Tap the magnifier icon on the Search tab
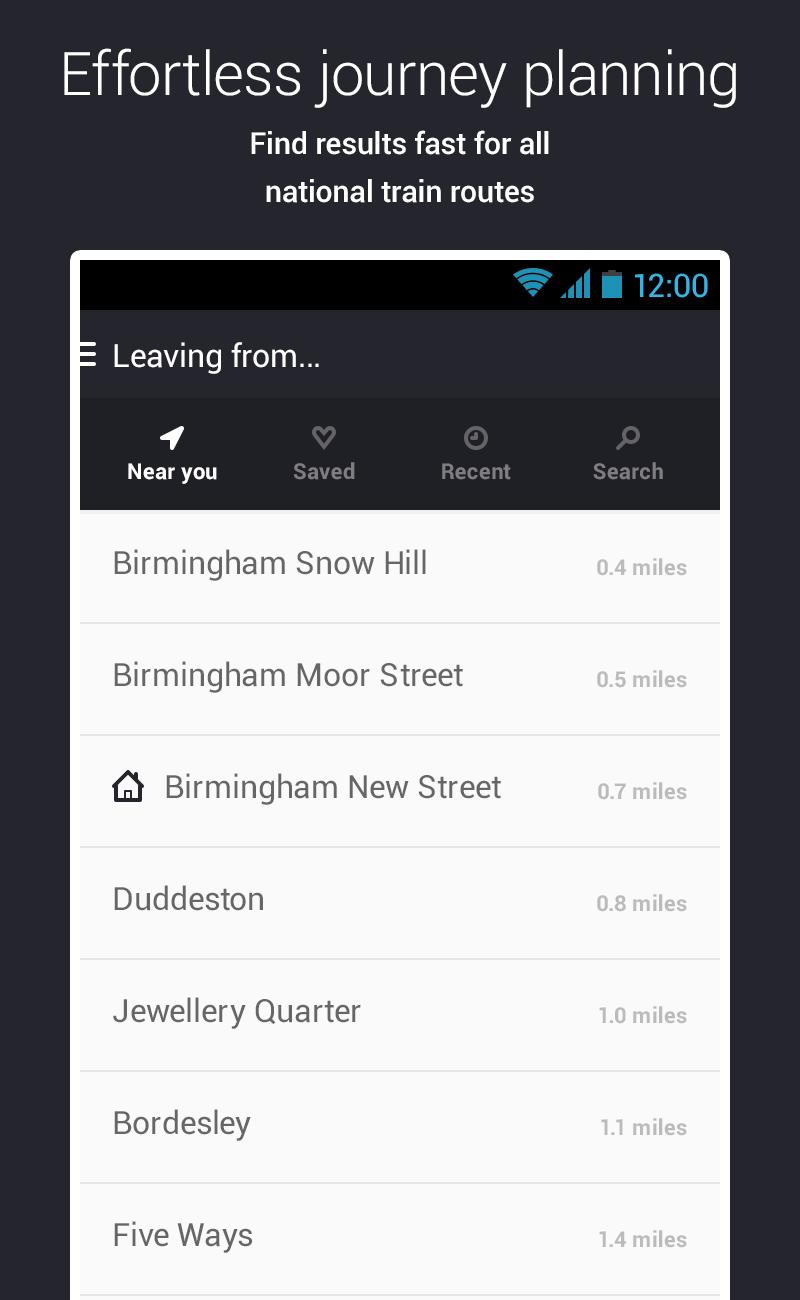Image resolution: width=800 pixels, height=1300 pixels. (x=627, y=436)
